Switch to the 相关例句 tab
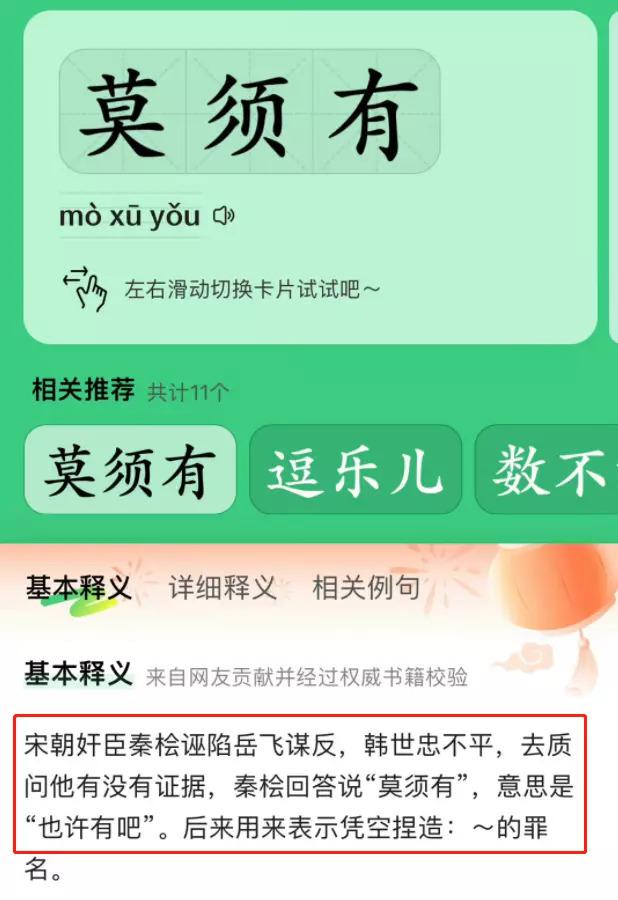 tap(366, 588)
